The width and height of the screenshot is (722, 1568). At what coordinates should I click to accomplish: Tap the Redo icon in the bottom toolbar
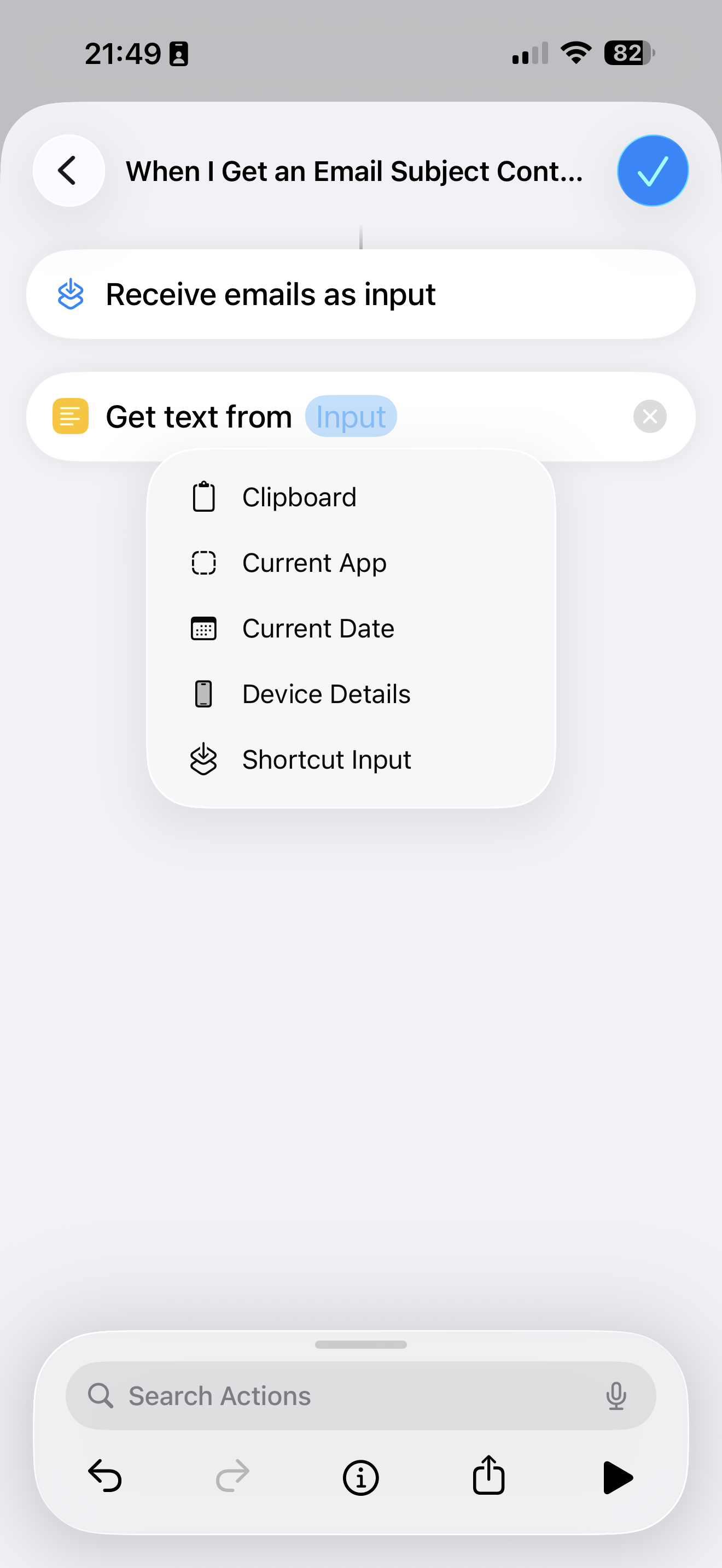click(x=232, y=1476)
